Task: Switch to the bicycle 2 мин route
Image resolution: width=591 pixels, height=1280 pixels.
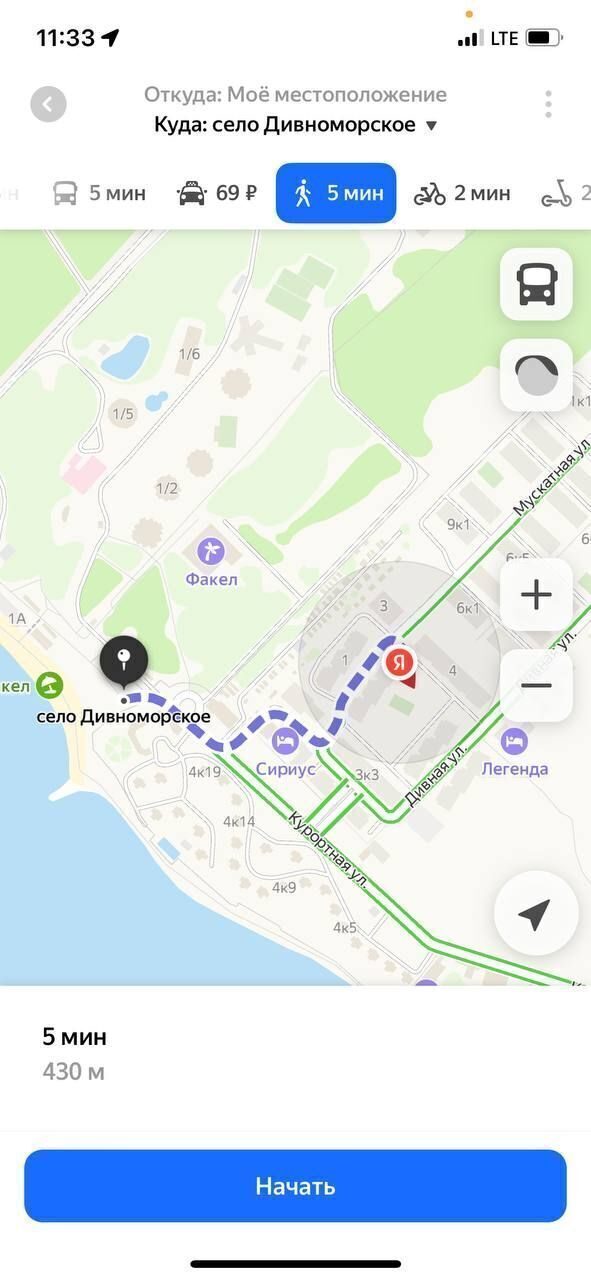Action: point(463,193)
